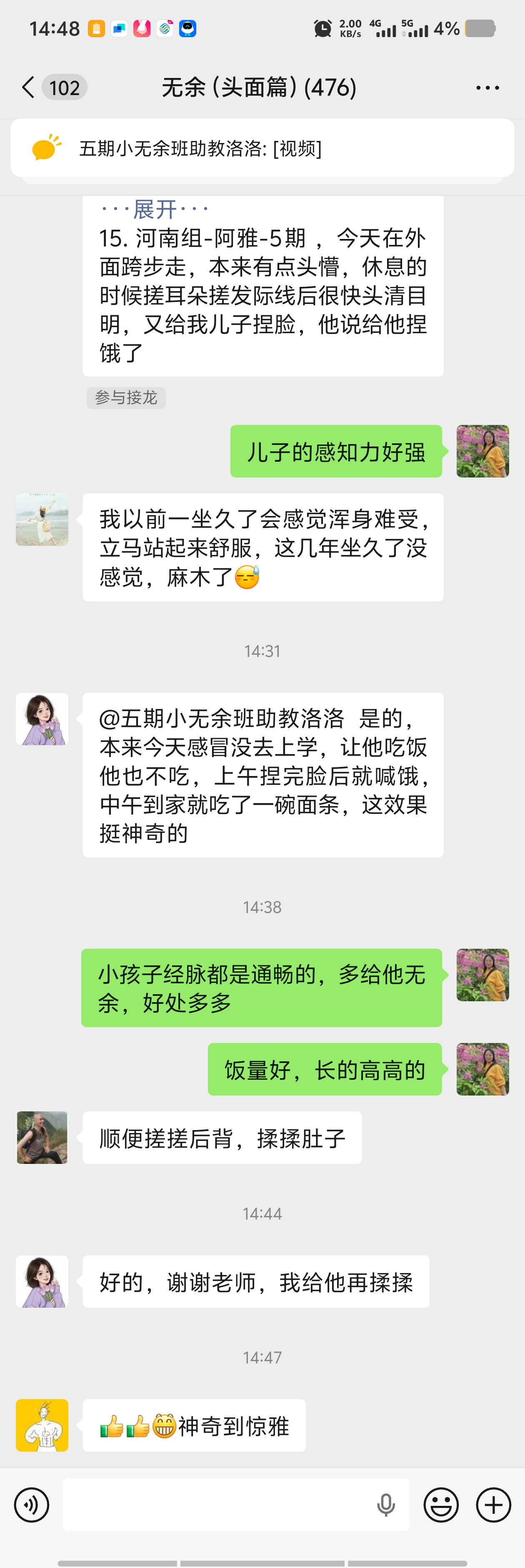Switch to voice message input
This screenshot has height=1568, width=525.
point(32,1505)
